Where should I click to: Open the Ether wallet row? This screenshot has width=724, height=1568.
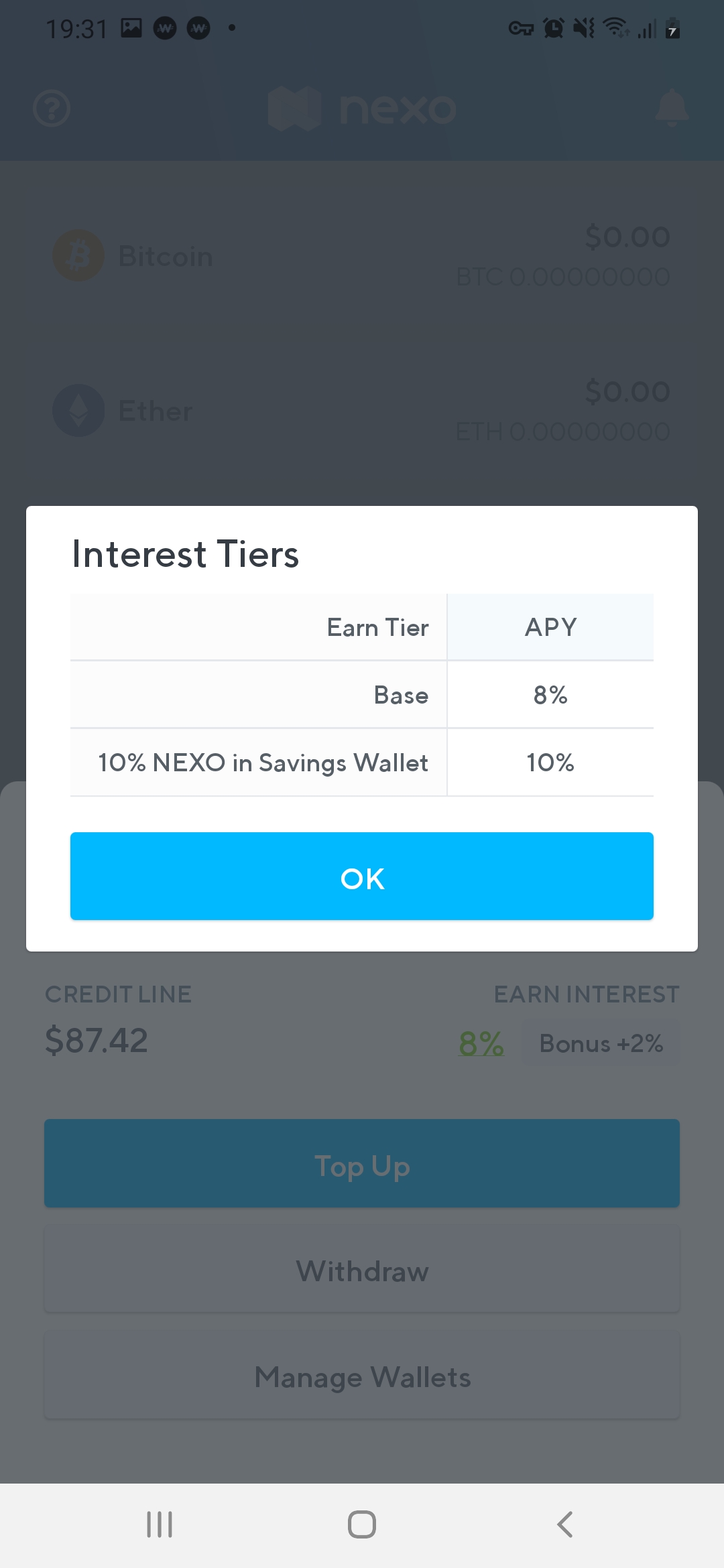click(x=362, y=411)
